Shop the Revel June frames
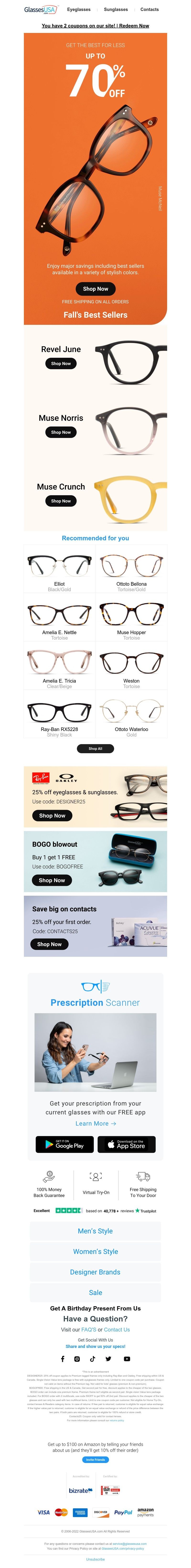The height and width of the screenshot is (1568, 191). [x=61, y=363]
